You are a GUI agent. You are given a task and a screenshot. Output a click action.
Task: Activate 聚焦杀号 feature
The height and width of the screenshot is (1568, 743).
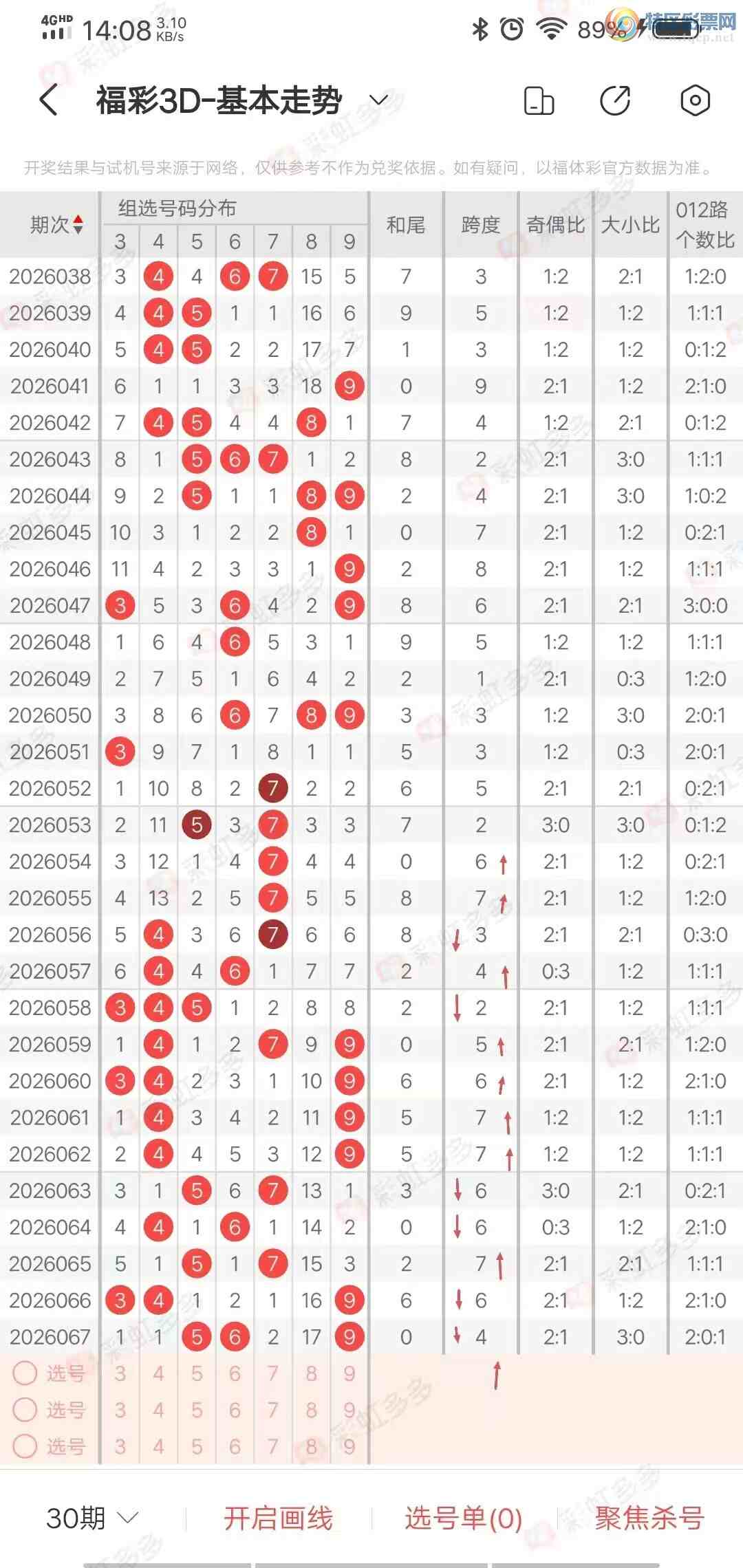tap(649, 1518)
